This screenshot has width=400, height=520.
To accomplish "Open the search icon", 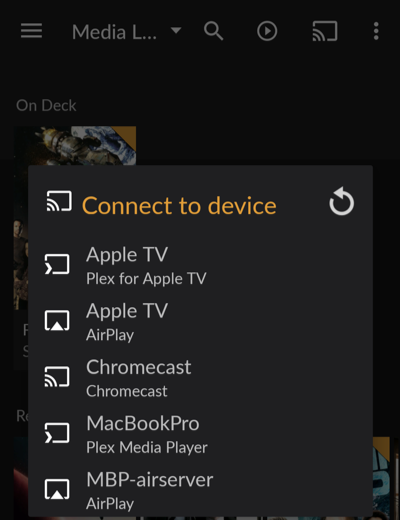I will tap(213, 31).
